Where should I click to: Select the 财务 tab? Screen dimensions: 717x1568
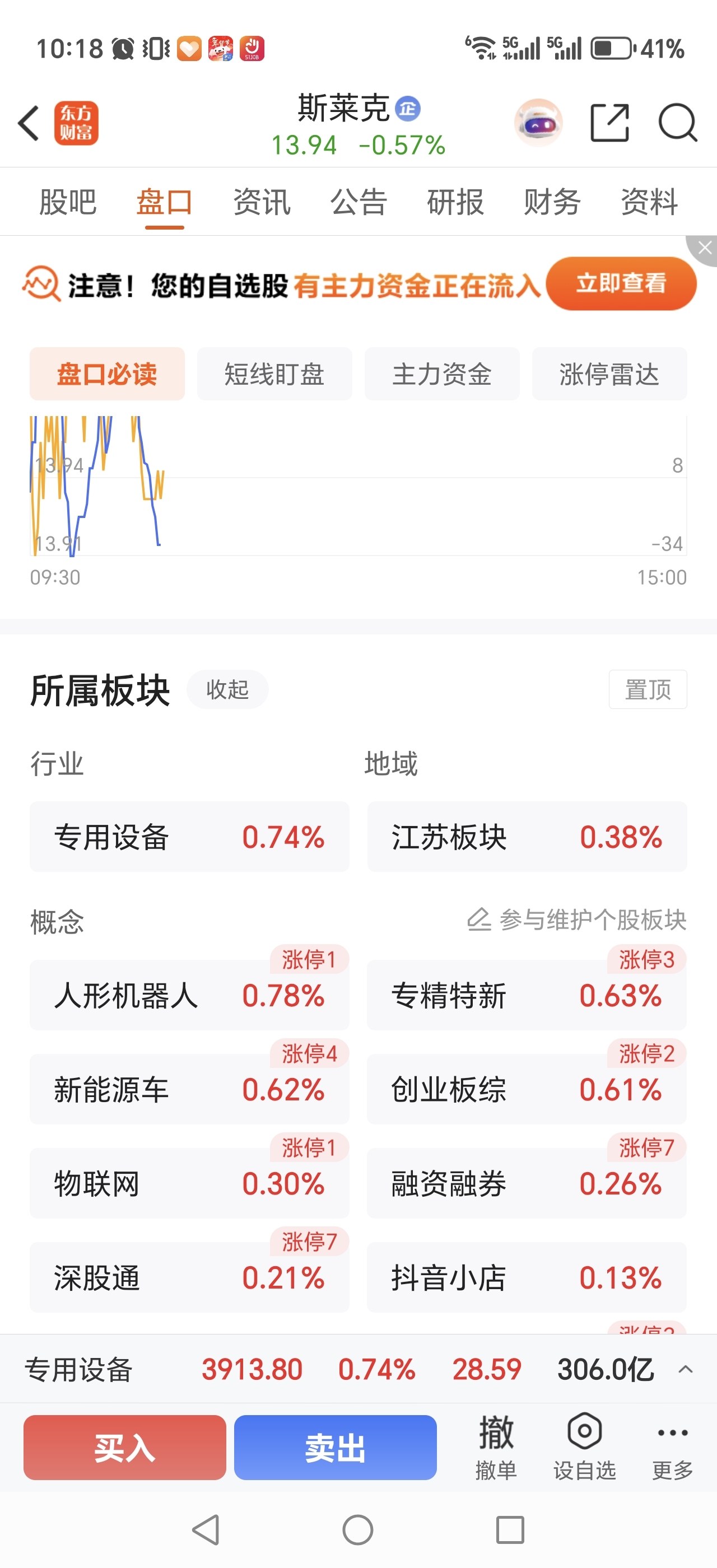tap(552, 202)
